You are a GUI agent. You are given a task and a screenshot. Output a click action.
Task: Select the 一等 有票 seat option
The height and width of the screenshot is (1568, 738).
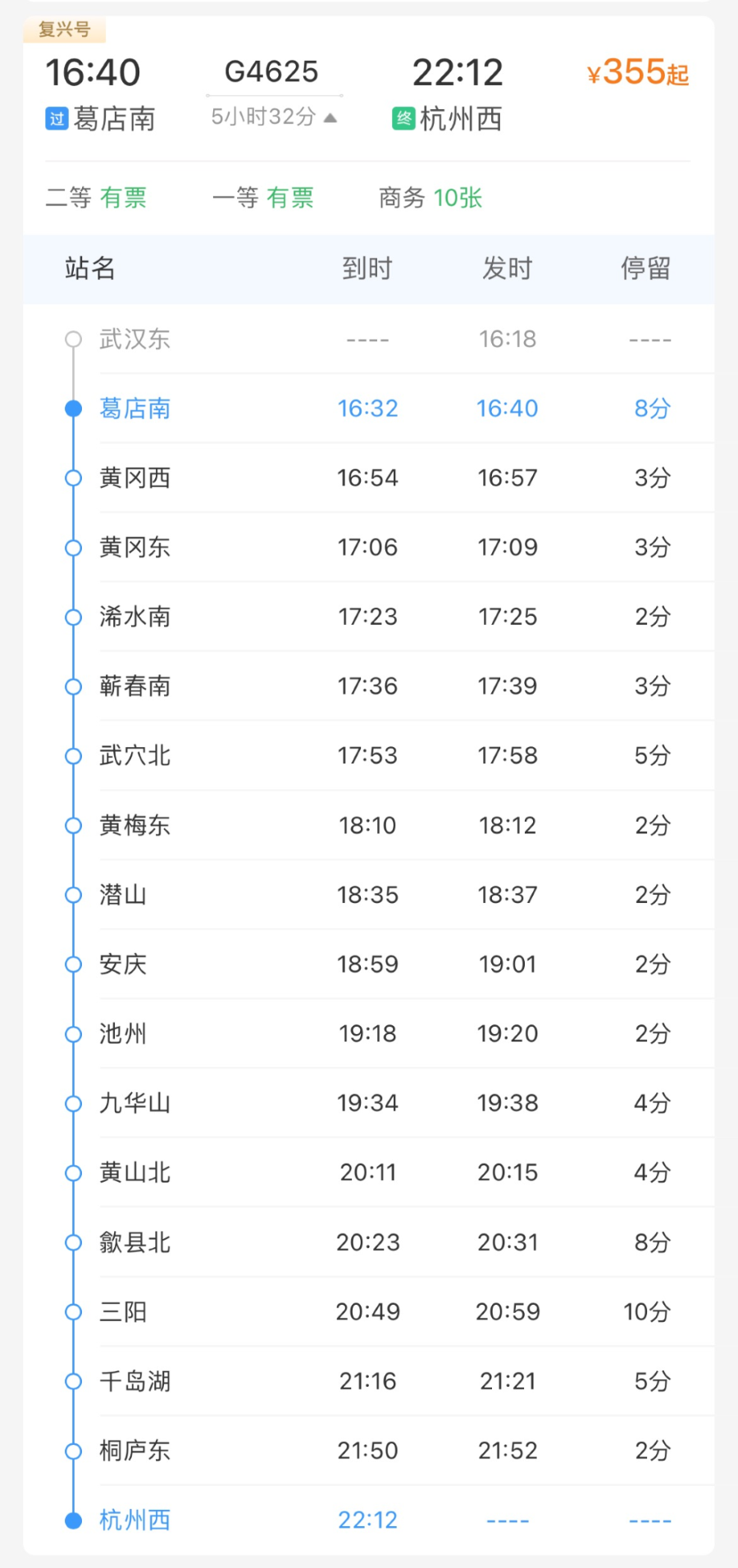point(262,198)
